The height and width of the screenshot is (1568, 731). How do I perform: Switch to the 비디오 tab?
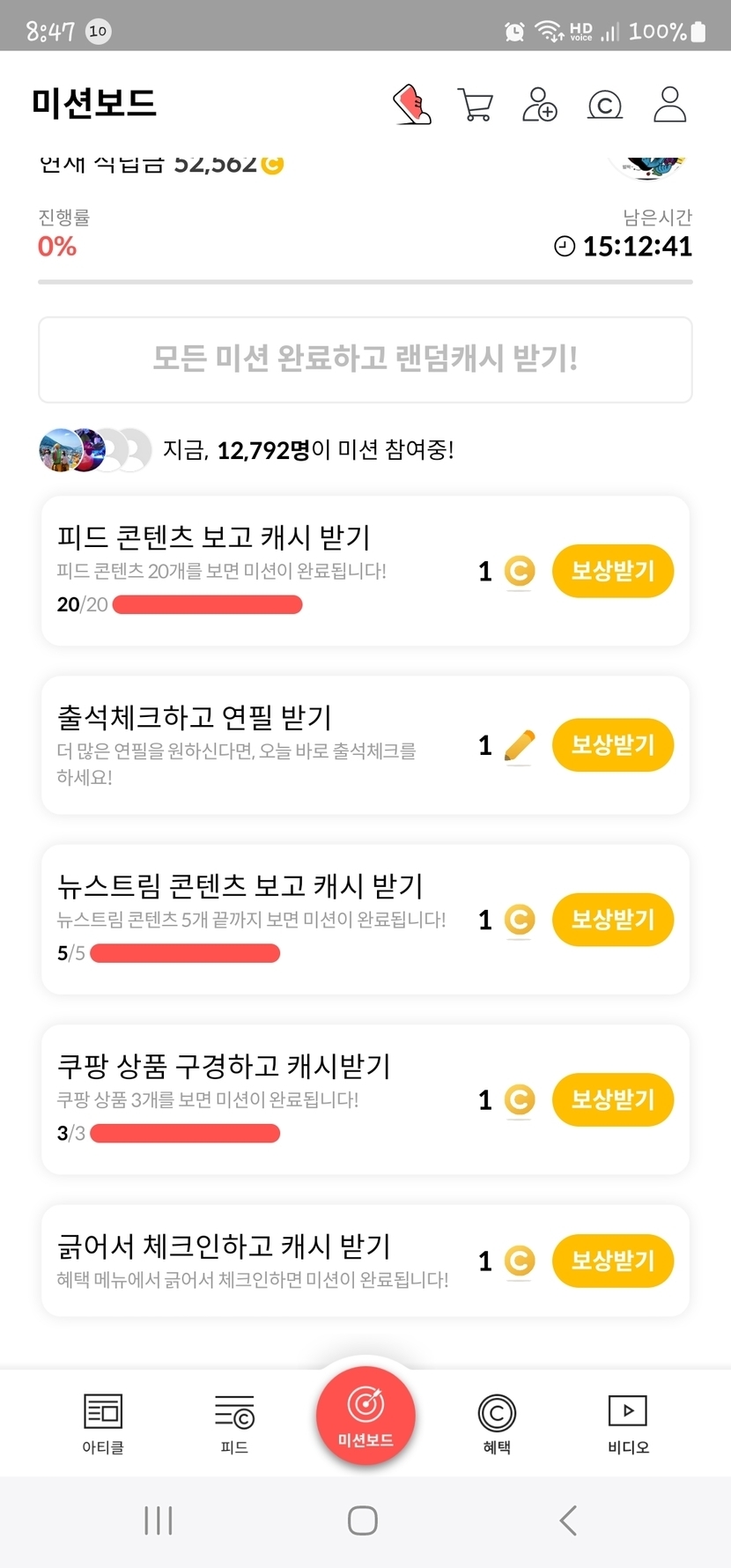[x=628, y=1423]
